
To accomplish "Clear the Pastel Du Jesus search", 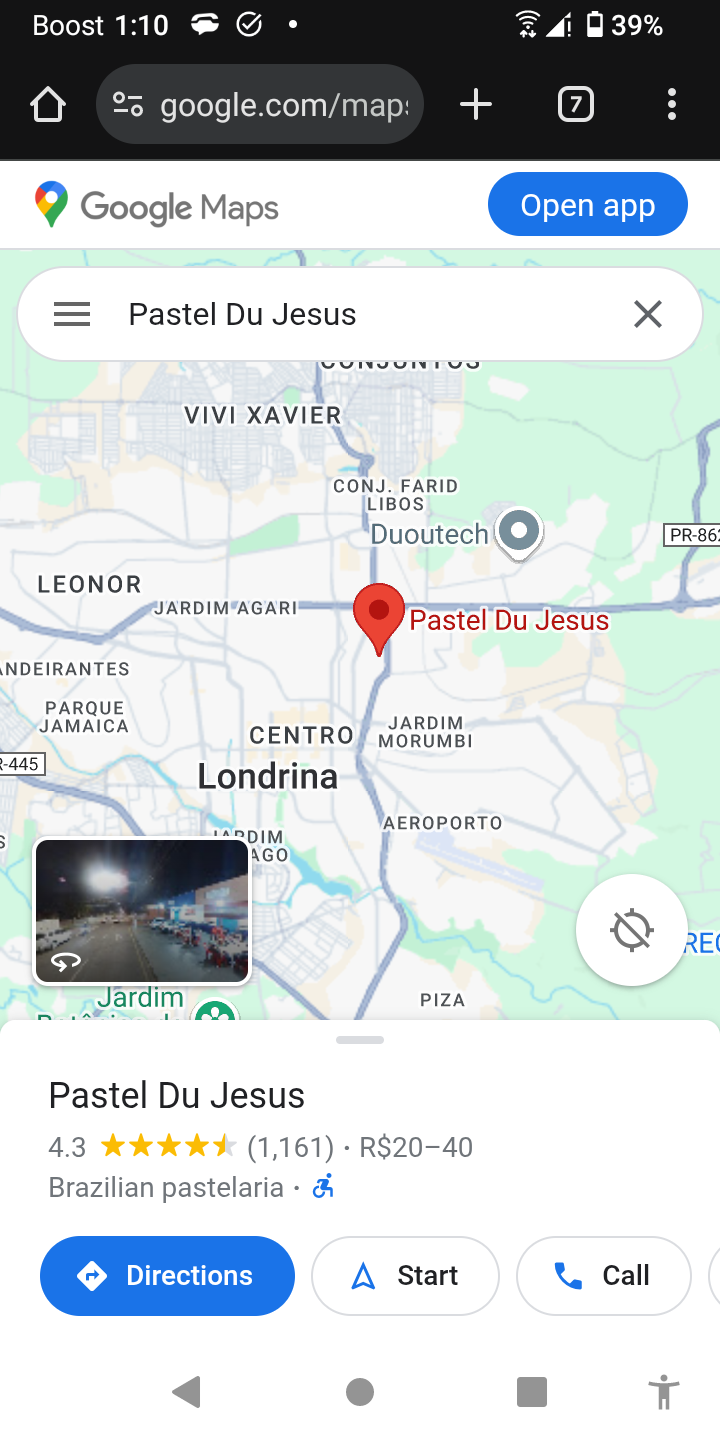I will (x=648, y=315).
